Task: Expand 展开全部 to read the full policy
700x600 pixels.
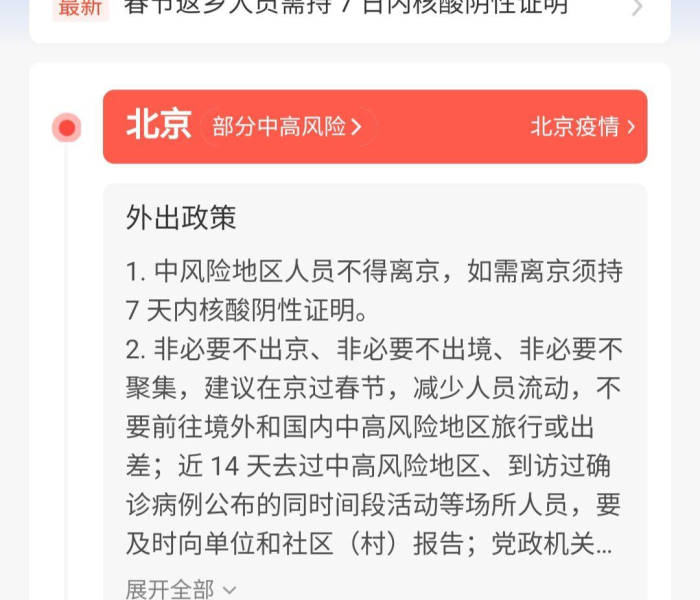Action: click(x=180, y=589)
